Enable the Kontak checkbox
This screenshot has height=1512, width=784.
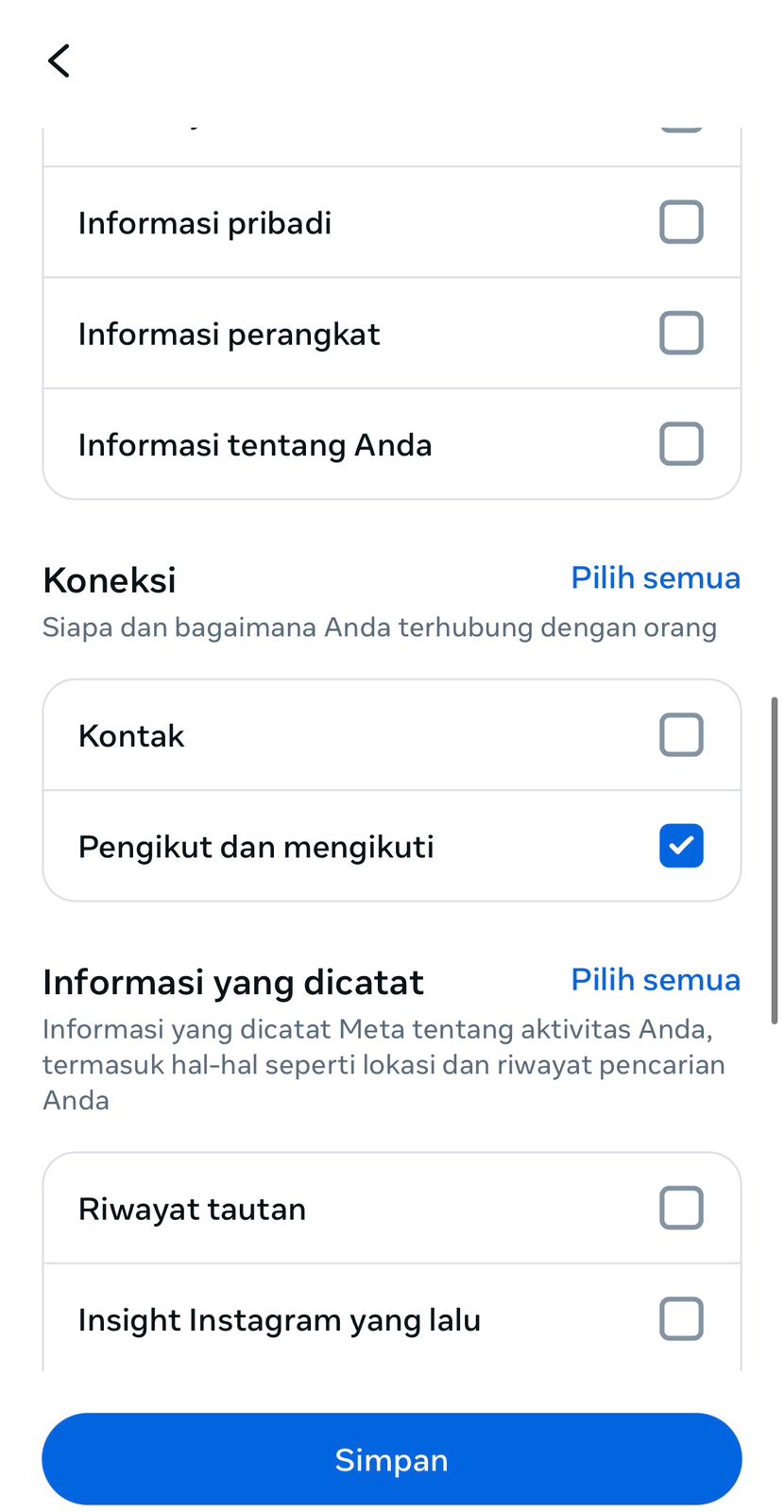click(x=681, y=735)
